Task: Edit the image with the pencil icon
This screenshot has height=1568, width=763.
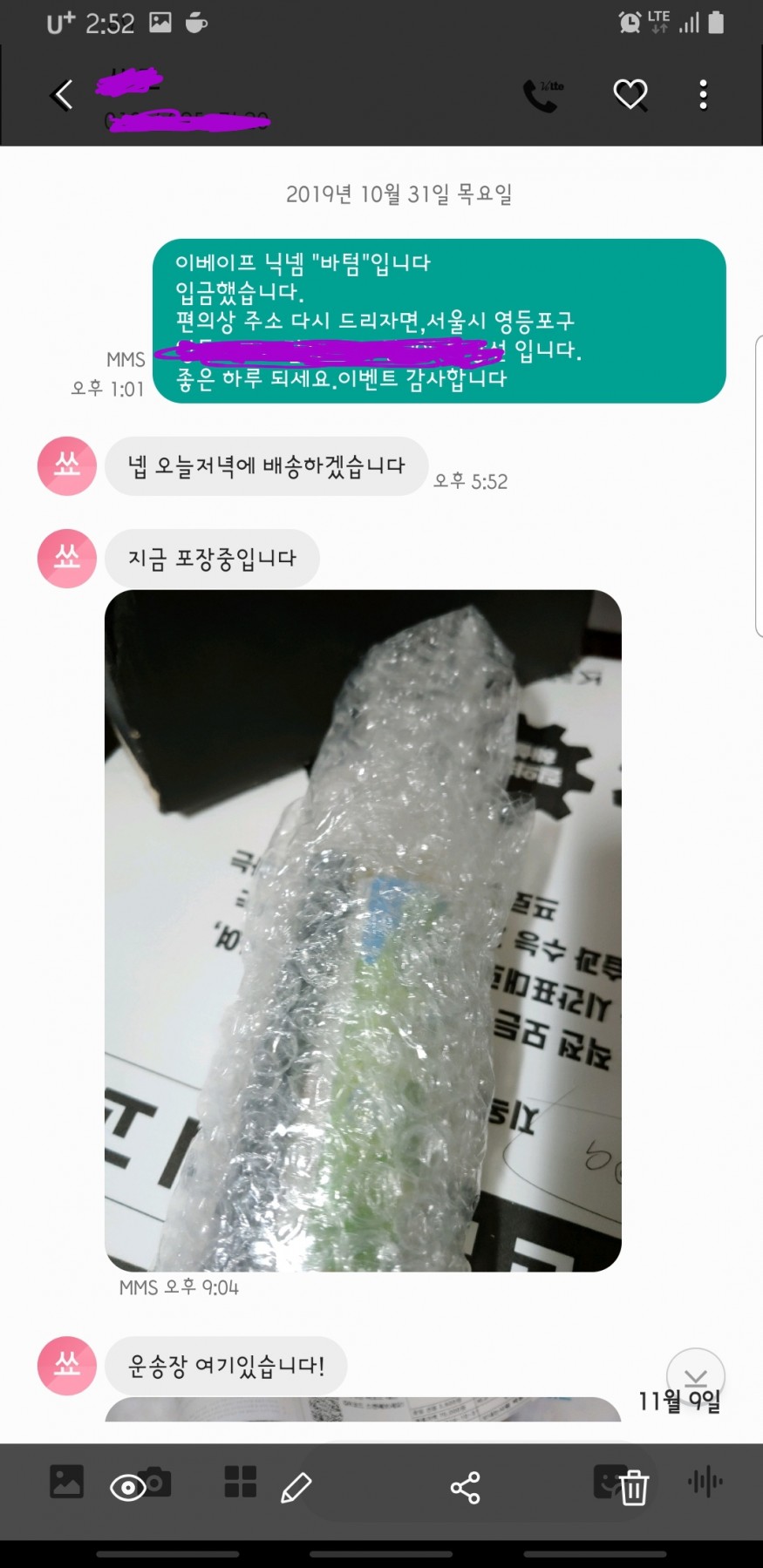Action: 296,1488
